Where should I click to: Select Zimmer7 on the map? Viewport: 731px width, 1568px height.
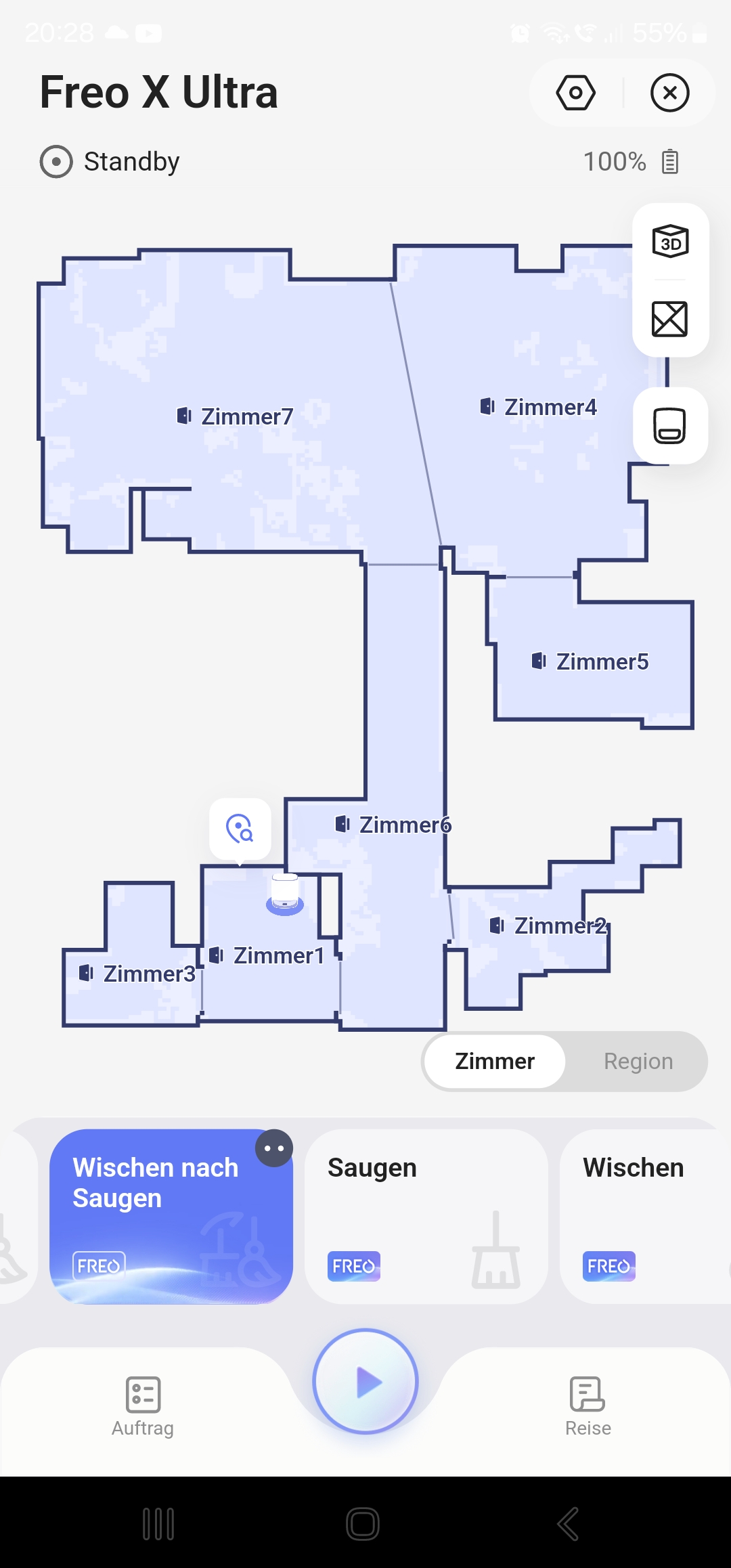[x=236, y=416]
